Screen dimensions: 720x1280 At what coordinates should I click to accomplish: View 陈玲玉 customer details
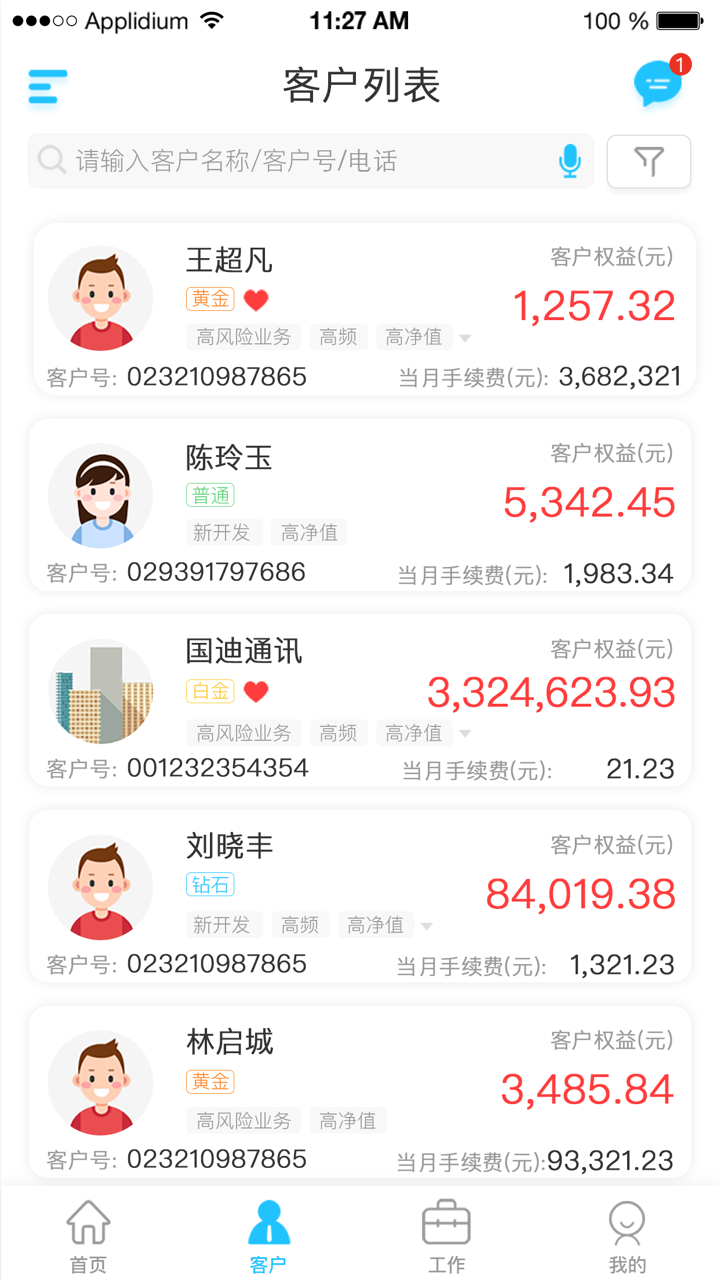360,505
